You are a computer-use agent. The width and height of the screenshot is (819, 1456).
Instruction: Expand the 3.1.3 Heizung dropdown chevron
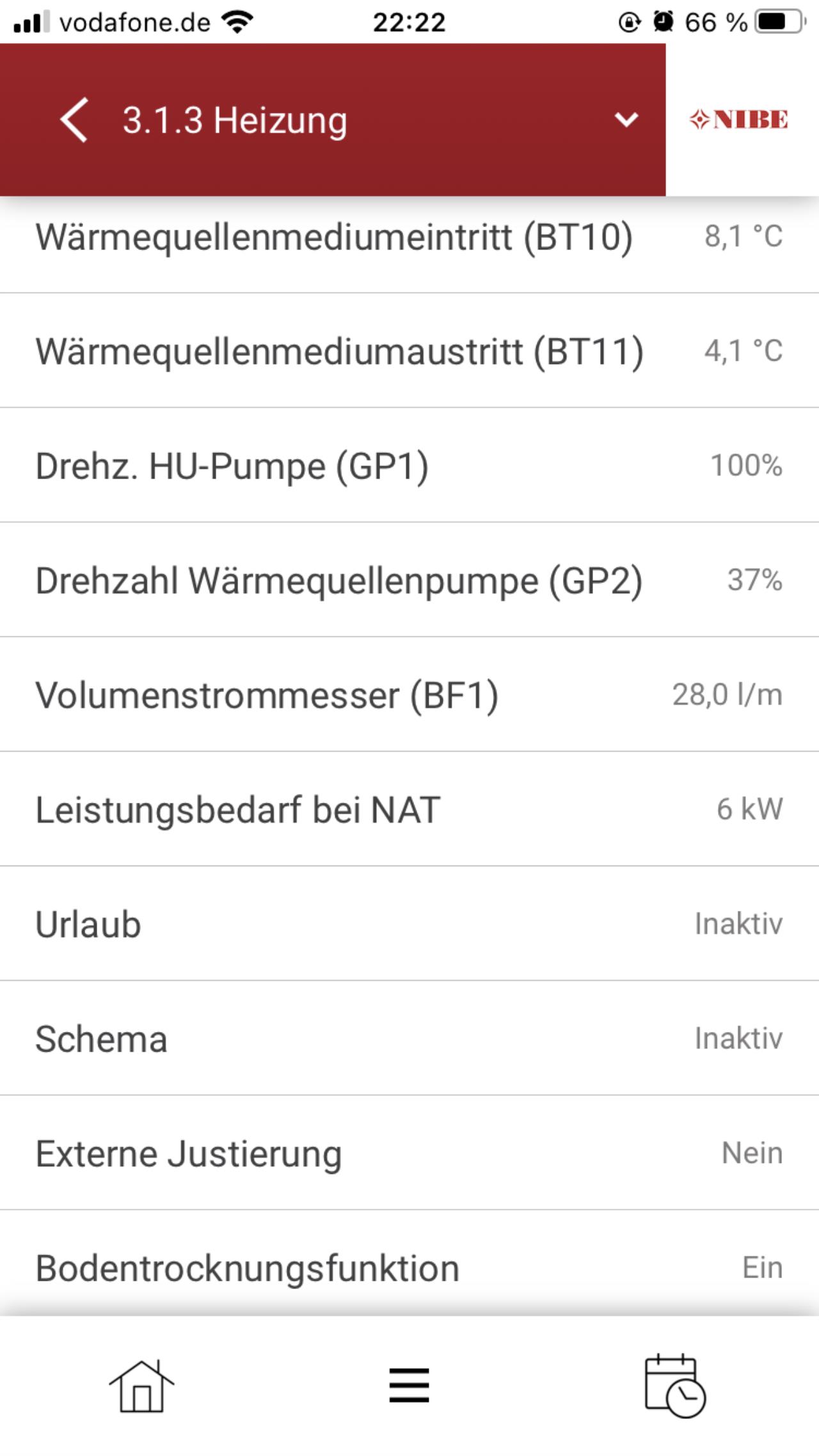626,119
